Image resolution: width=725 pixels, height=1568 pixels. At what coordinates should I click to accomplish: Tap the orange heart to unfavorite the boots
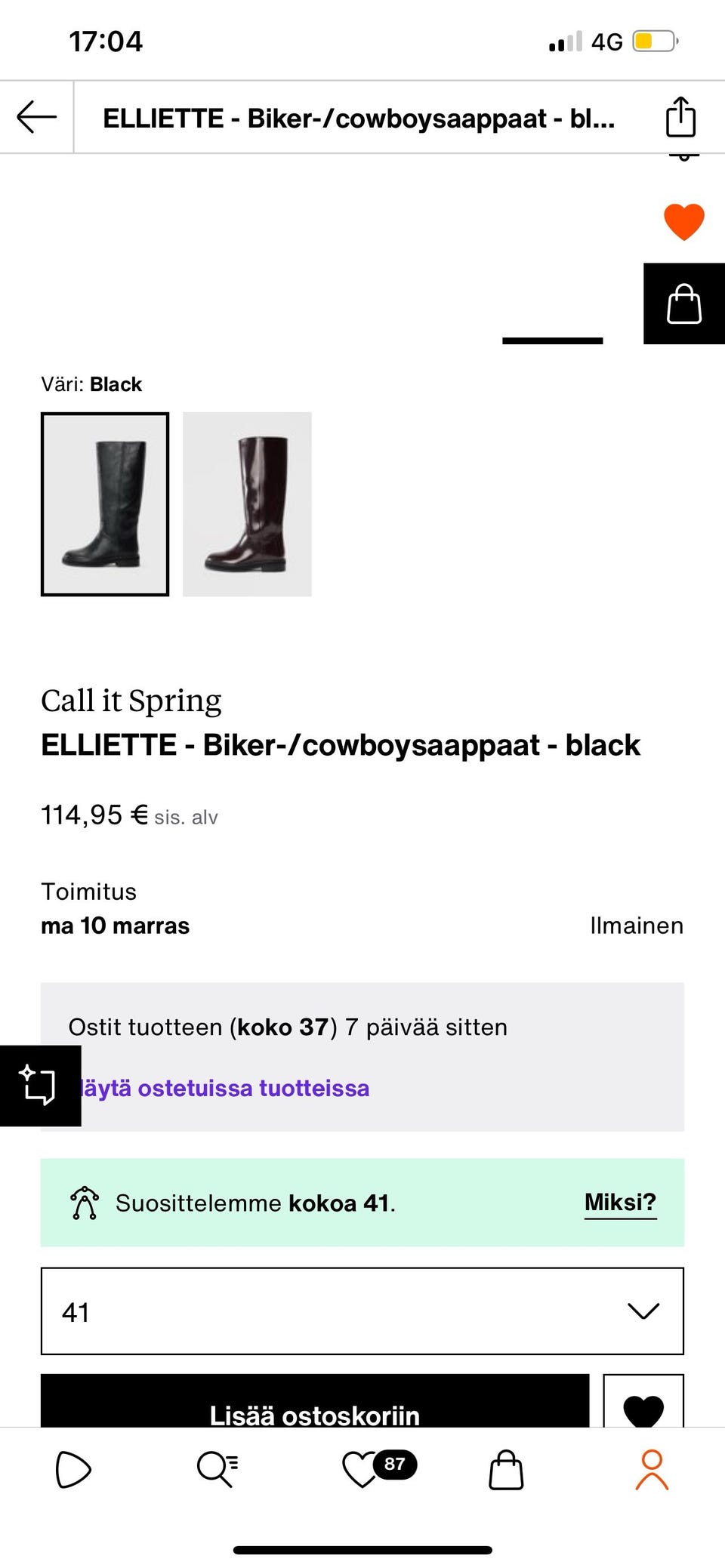tap(683, 223)
